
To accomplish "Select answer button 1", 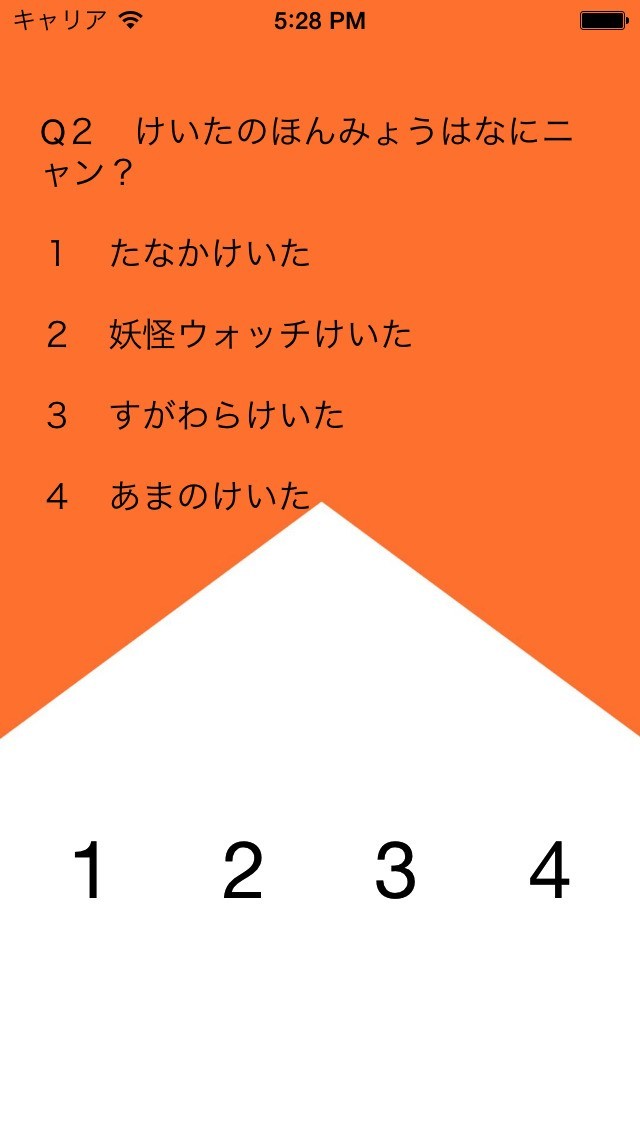I will 90,870.
